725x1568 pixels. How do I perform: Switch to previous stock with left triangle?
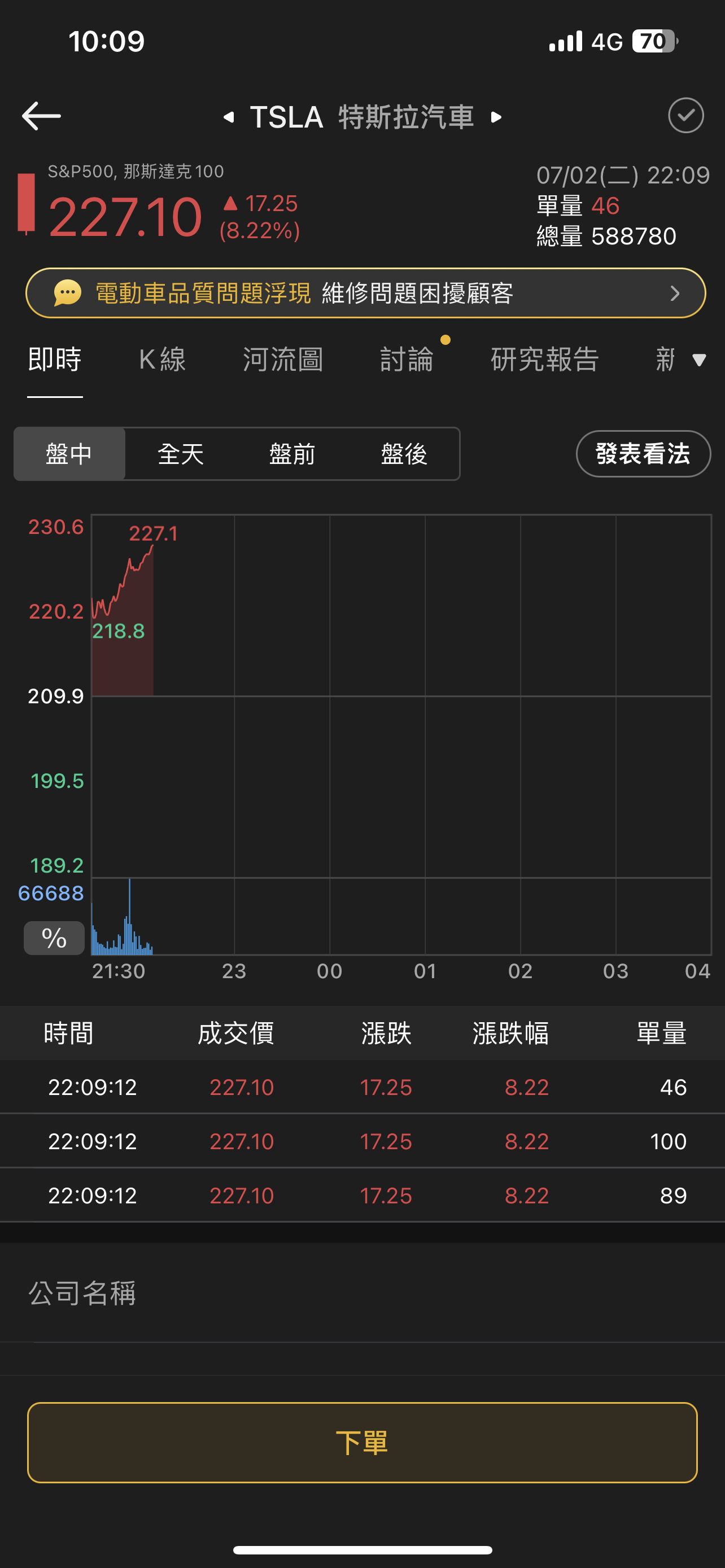coord(229,117)
